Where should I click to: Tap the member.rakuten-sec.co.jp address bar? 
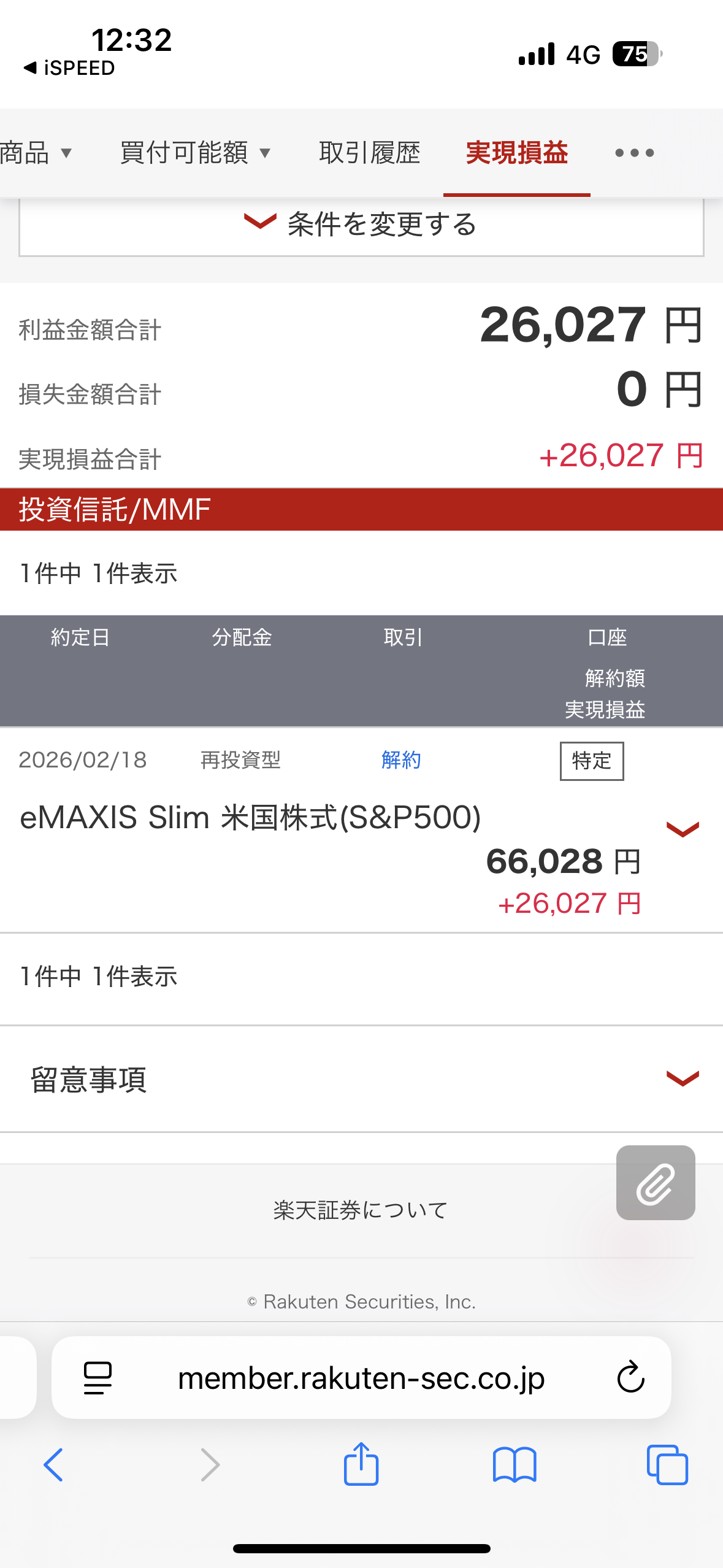361,1378
